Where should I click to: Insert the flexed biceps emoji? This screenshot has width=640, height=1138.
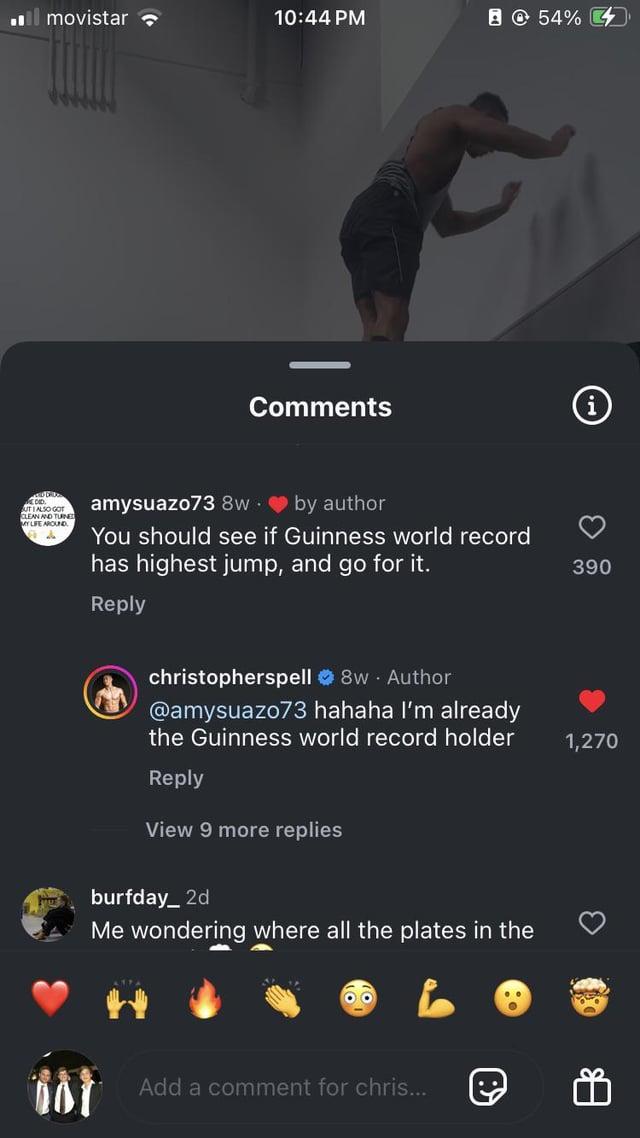point(436,998)
